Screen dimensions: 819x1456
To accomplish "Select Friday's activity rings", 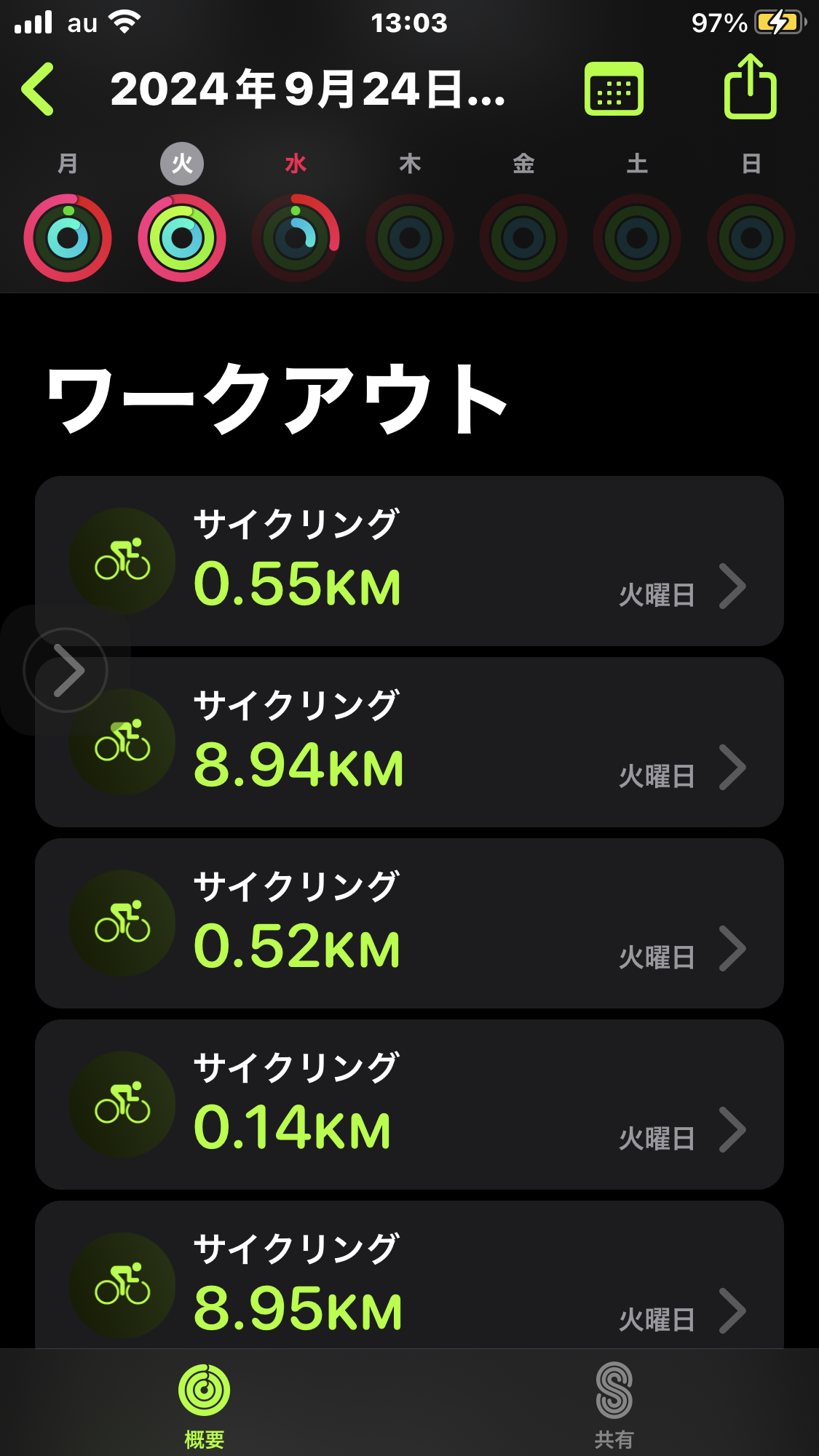I will (523, 238).
